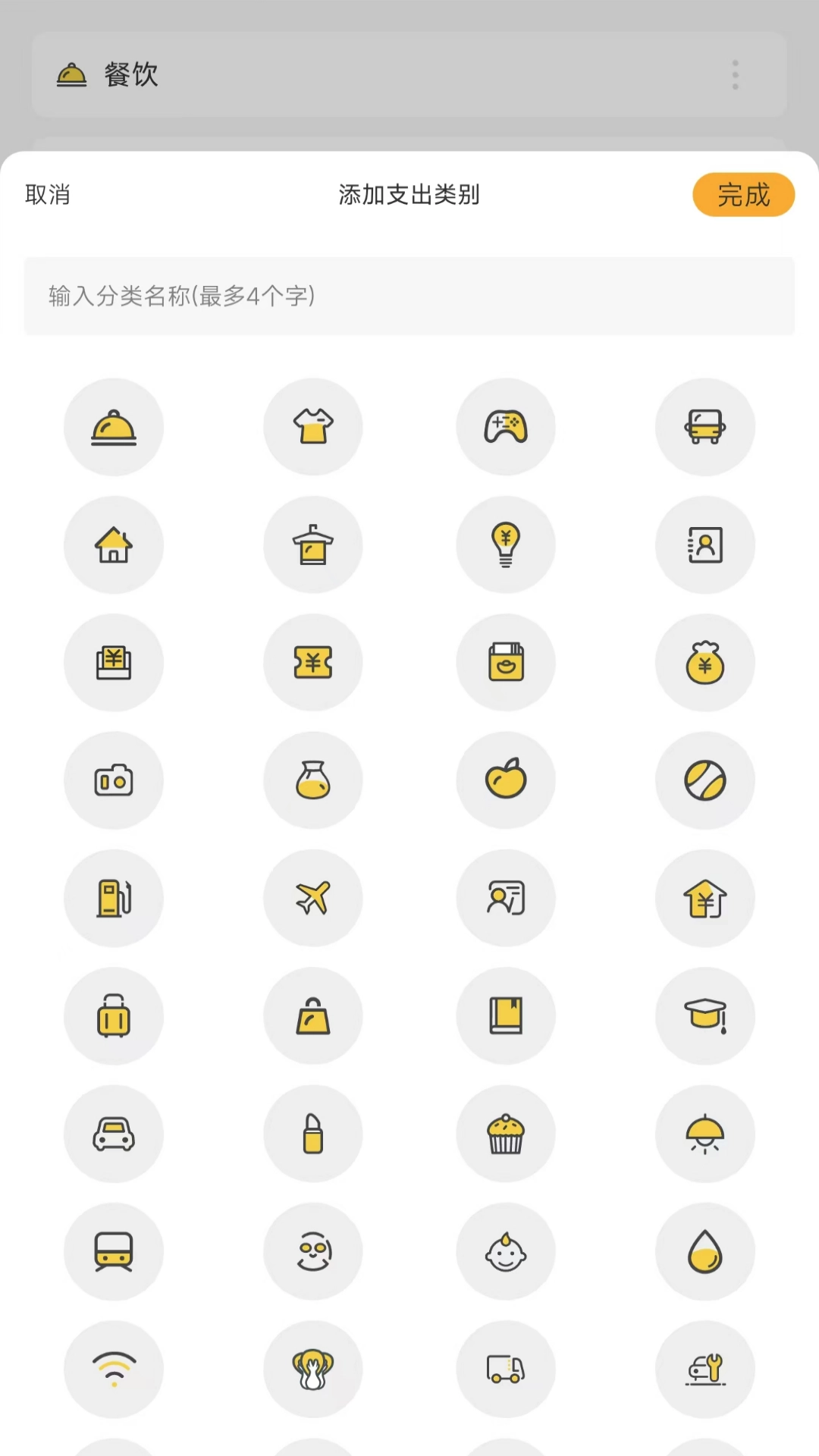Image resolution: width=819 pixels, height=1456 pixels.
Task: Select the light bulb utilities icon
Action: [506, 544]
